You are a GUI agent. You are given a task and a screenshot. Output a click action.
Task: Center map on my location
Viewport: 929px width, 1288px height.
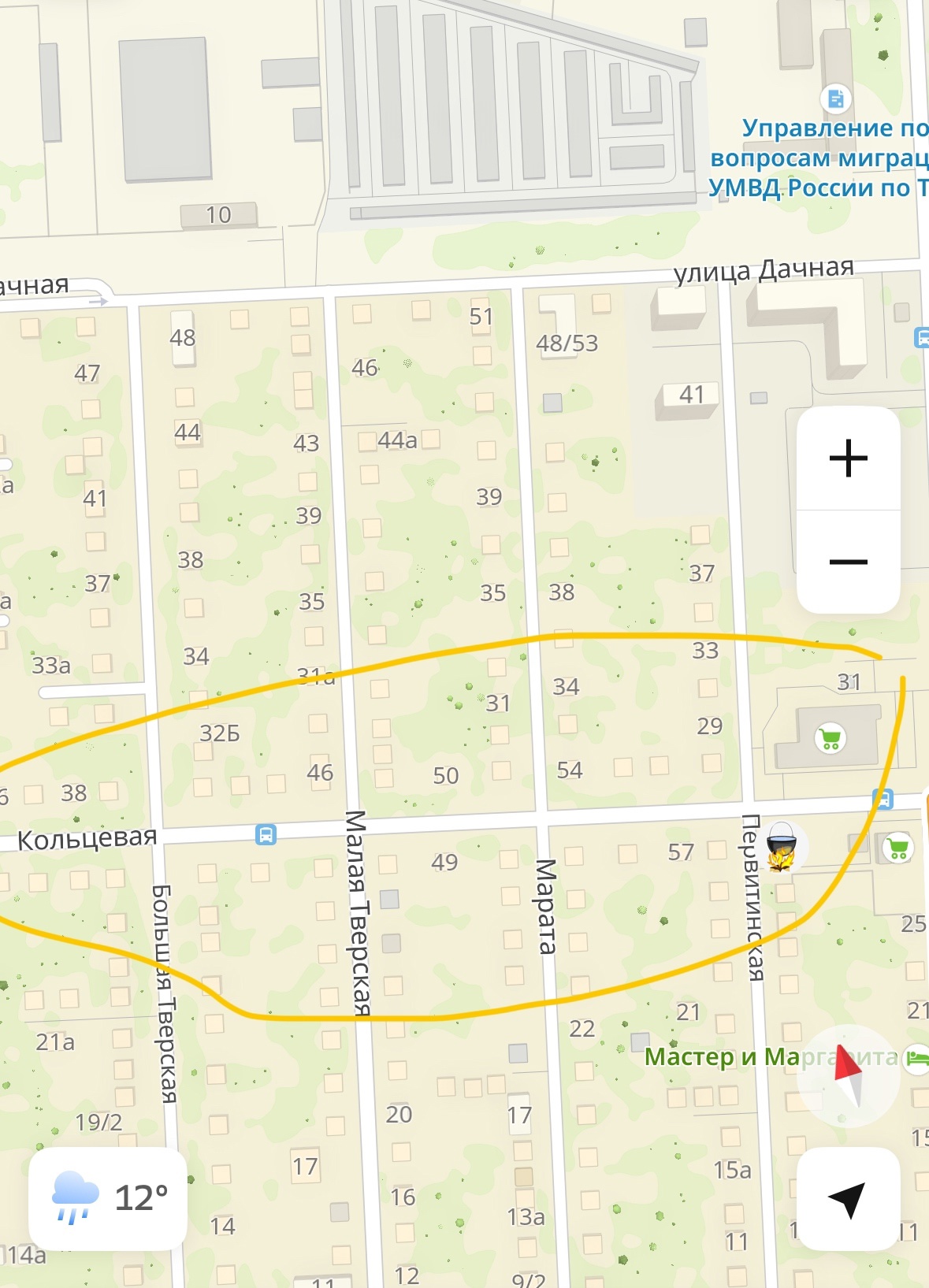(x=848, y=1199)
